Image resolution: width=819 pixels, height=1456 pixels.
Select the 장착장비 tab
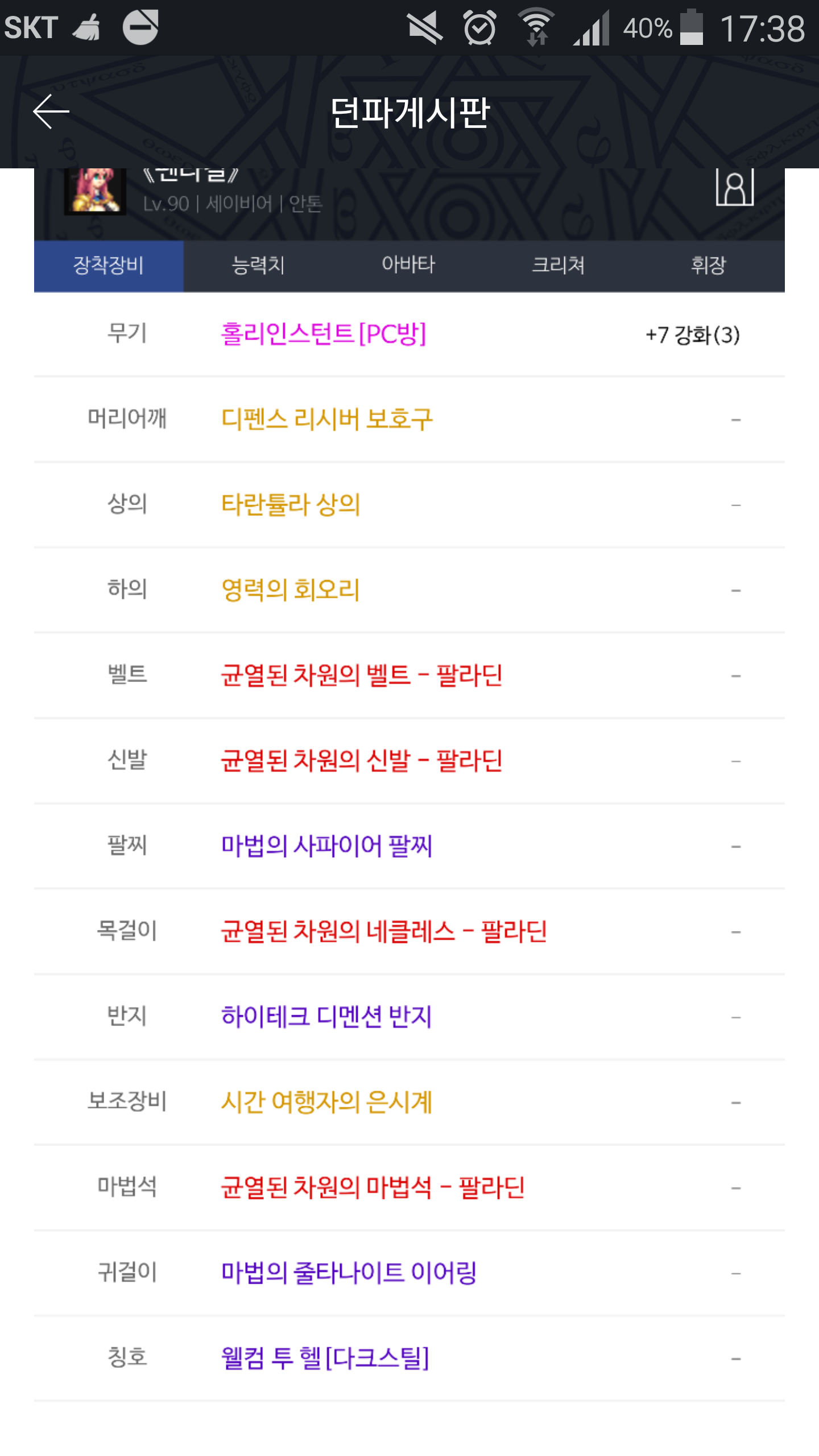coord(109,265)
